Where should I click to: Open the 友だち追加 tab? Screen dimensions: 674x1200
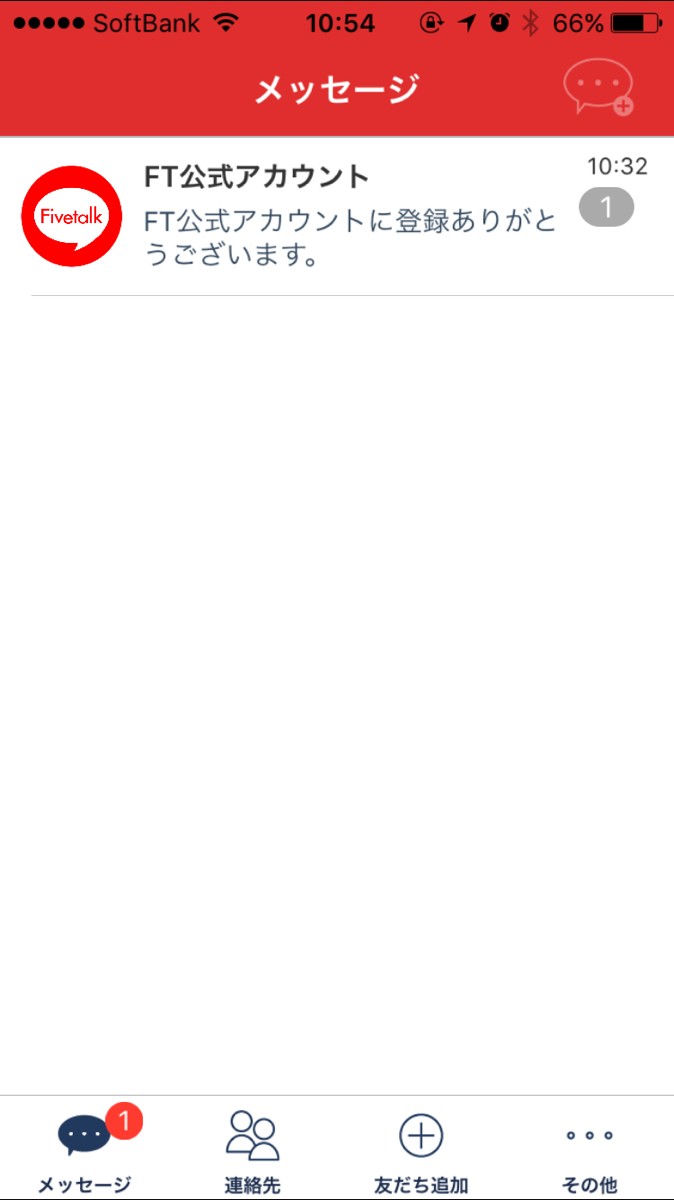[421, 1150]
